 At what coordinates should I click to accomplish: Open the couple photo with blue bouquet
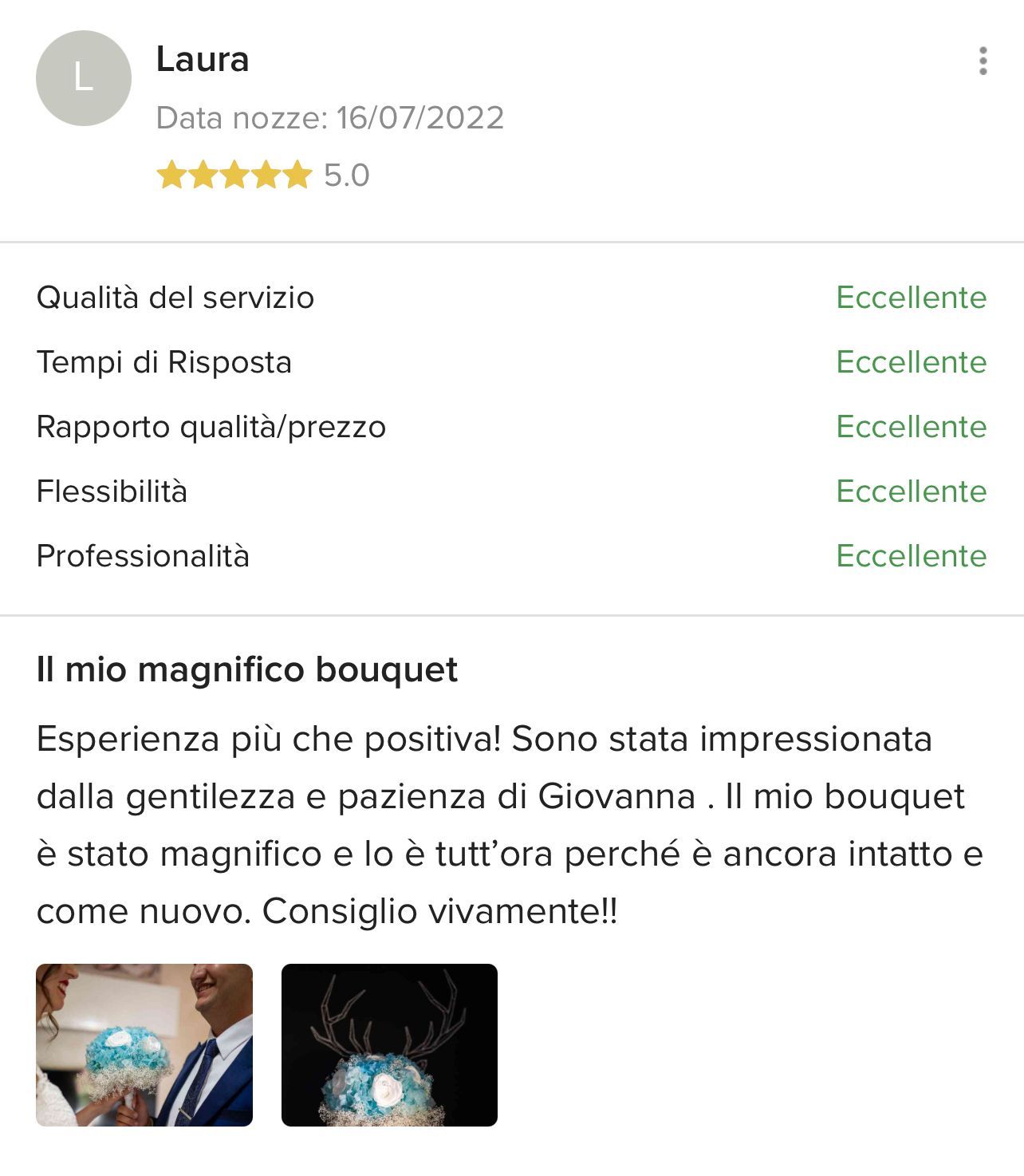coord(144,1044)
